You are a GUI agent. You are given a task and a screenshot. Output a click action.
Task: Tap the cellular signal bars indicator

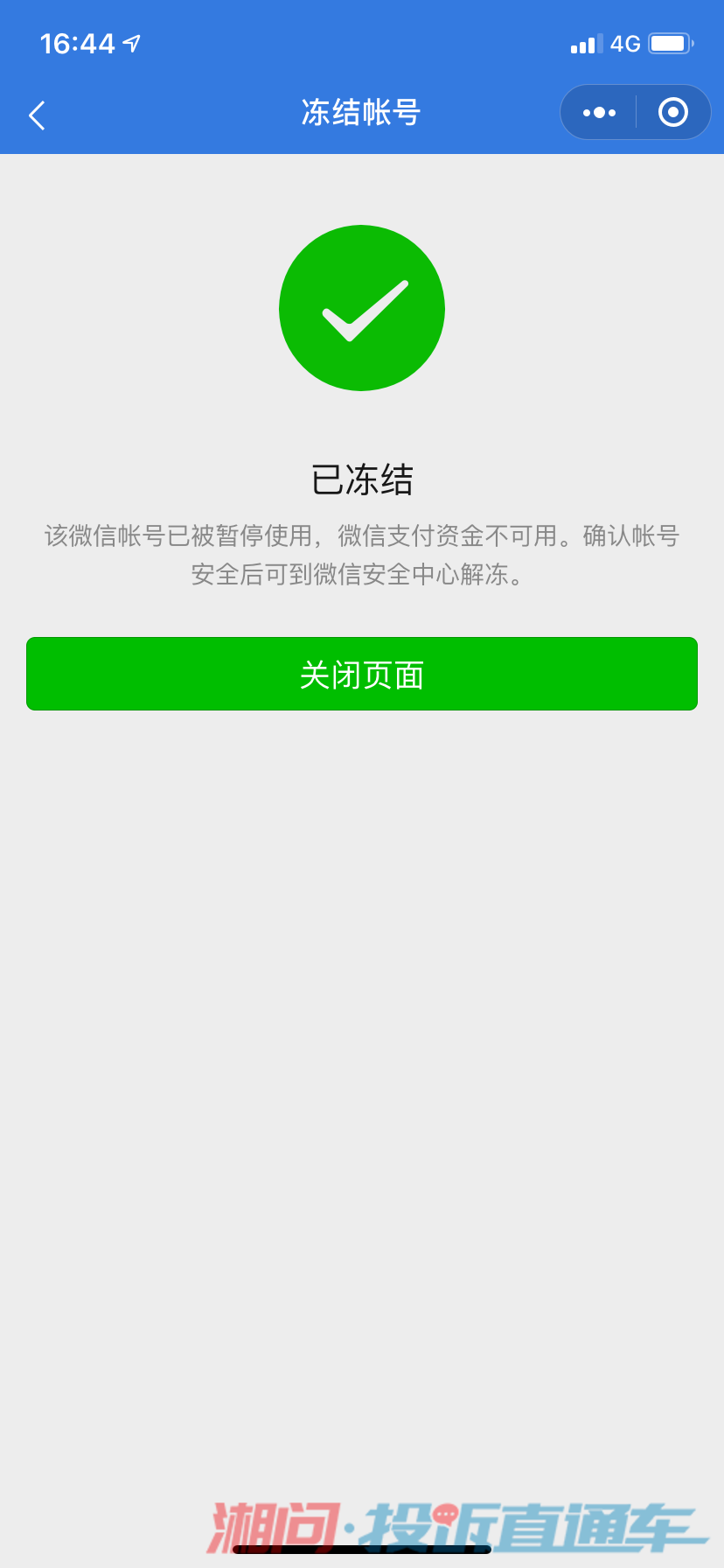pos(585,43)
